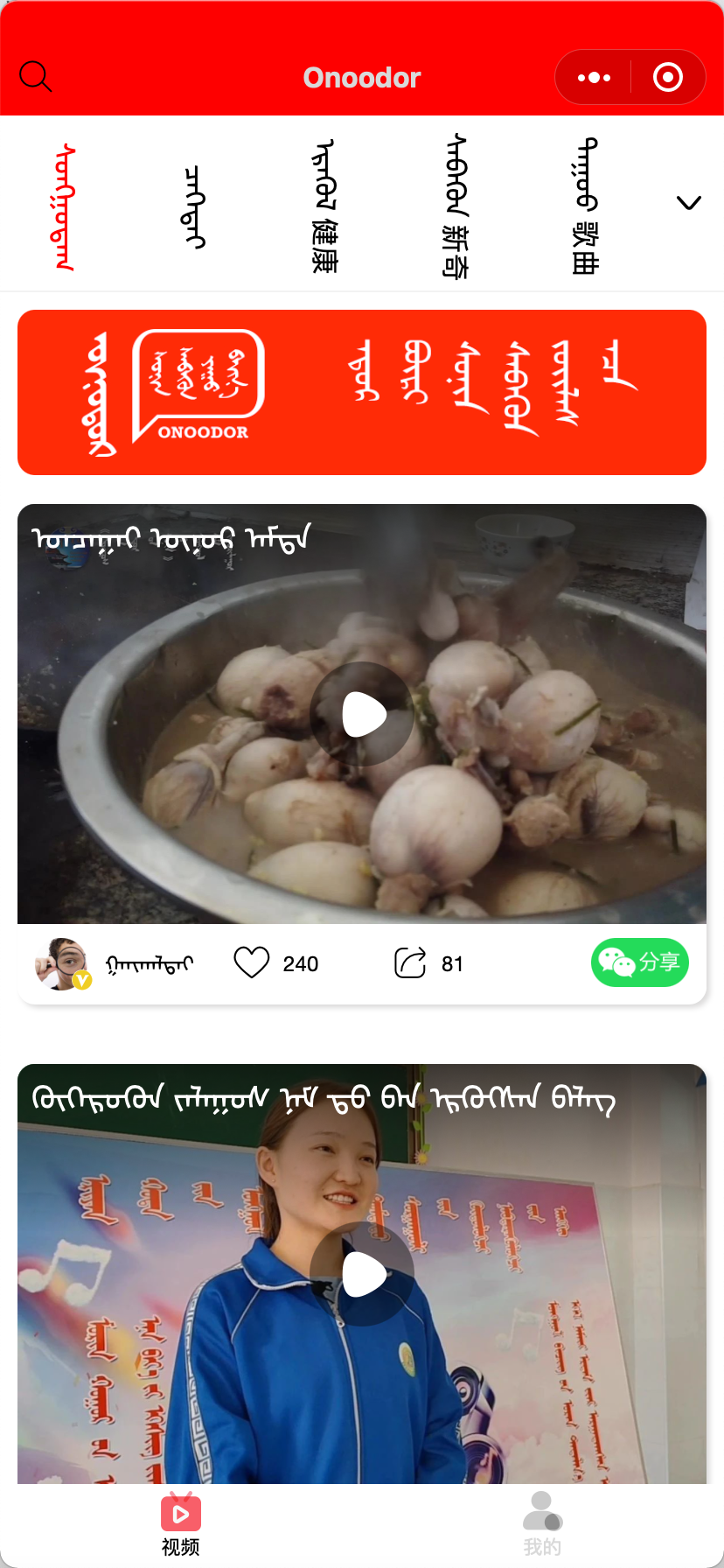Screen dimensions: 724x1568
Task: Expand the category list chevron
Action: click(689, 203)
